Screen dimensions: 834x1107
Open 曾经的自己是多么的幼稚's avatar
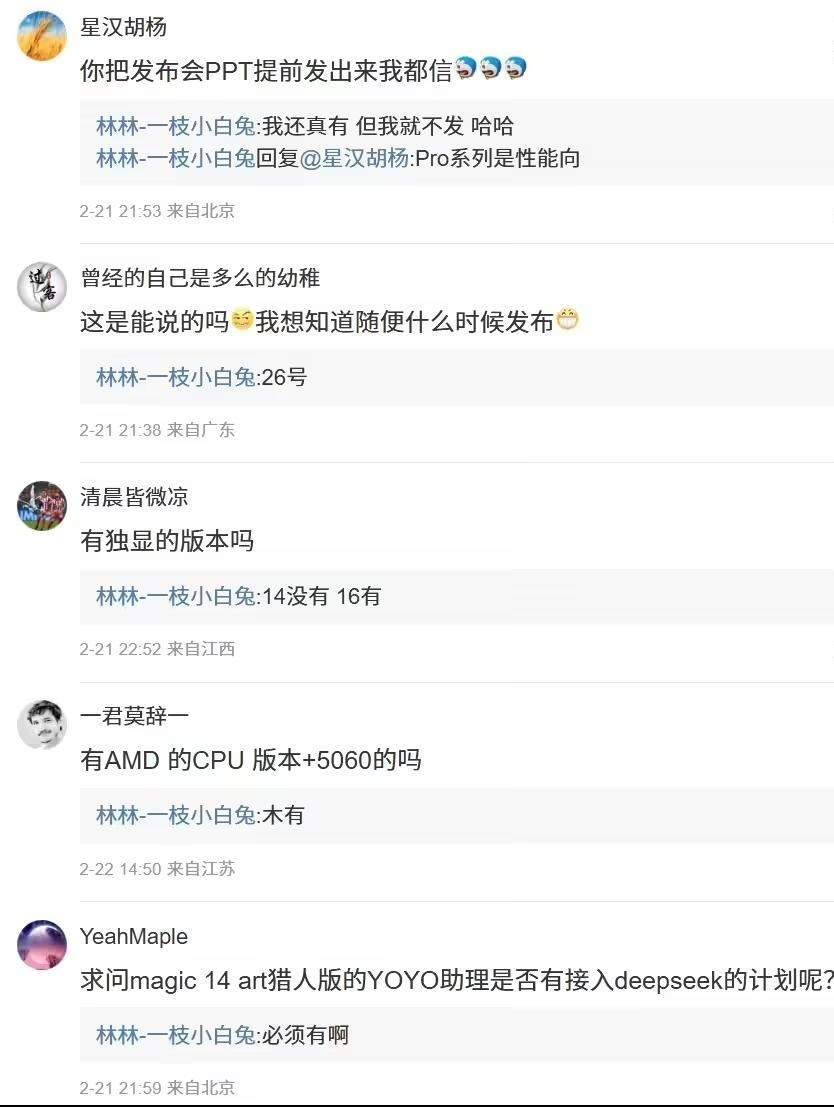click(x=42, y=287)
